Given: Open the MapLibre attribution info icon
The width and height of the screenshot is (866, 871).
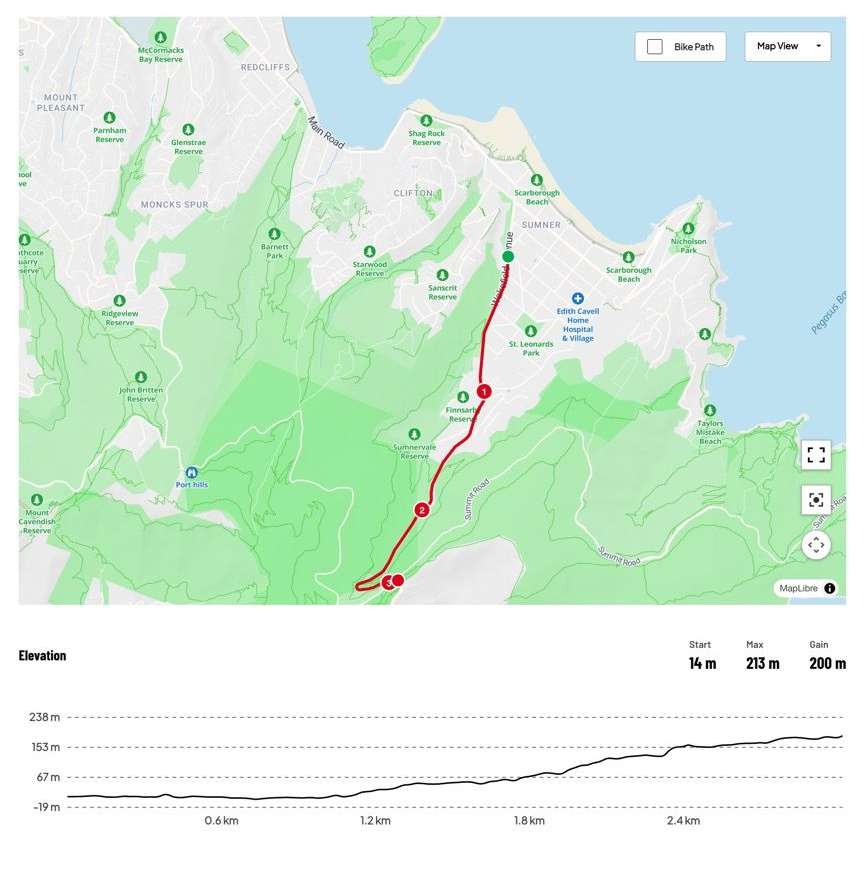Looking at the screenshot, I should [829, 589].
